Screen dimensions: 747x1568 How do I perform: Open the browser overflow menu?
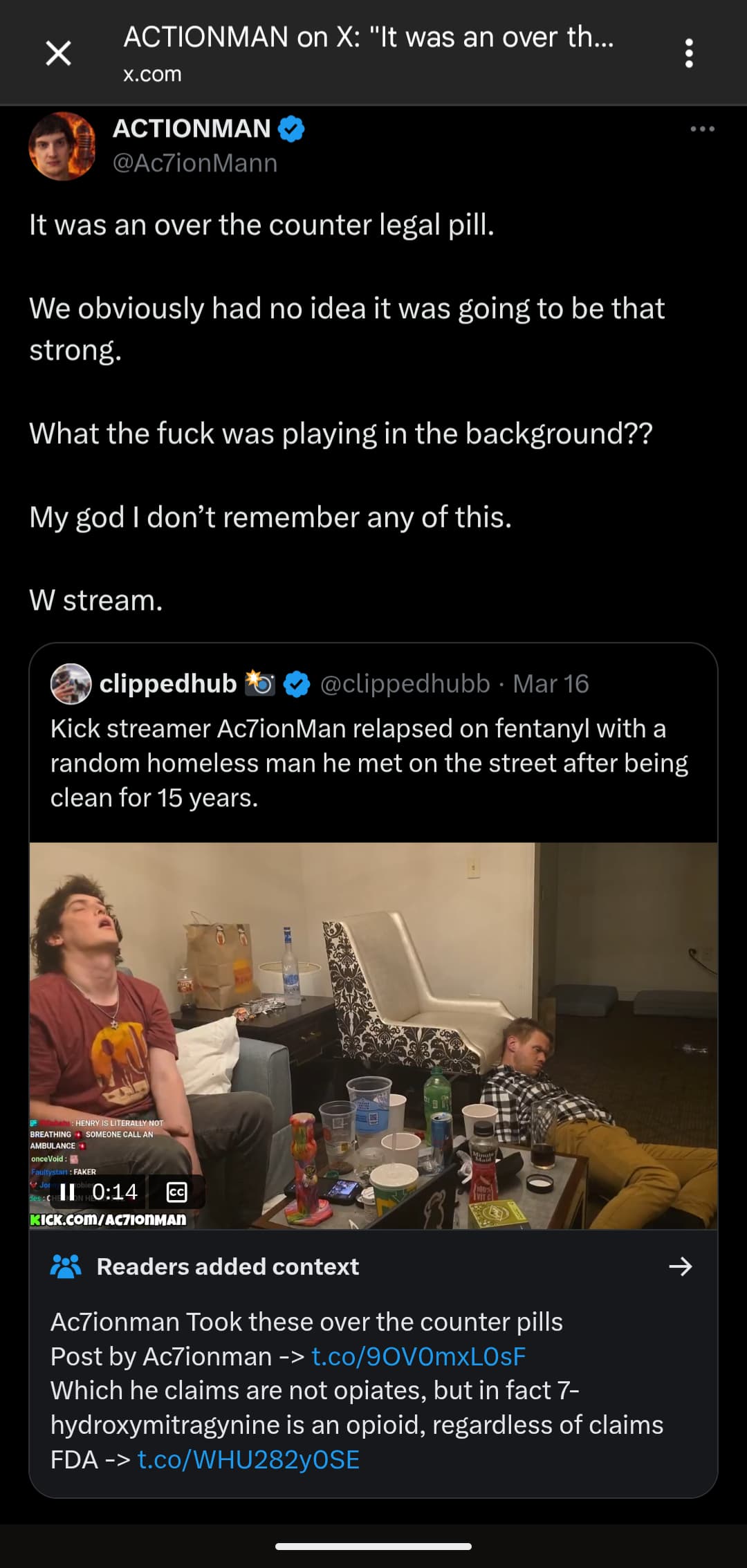[688, 53]
